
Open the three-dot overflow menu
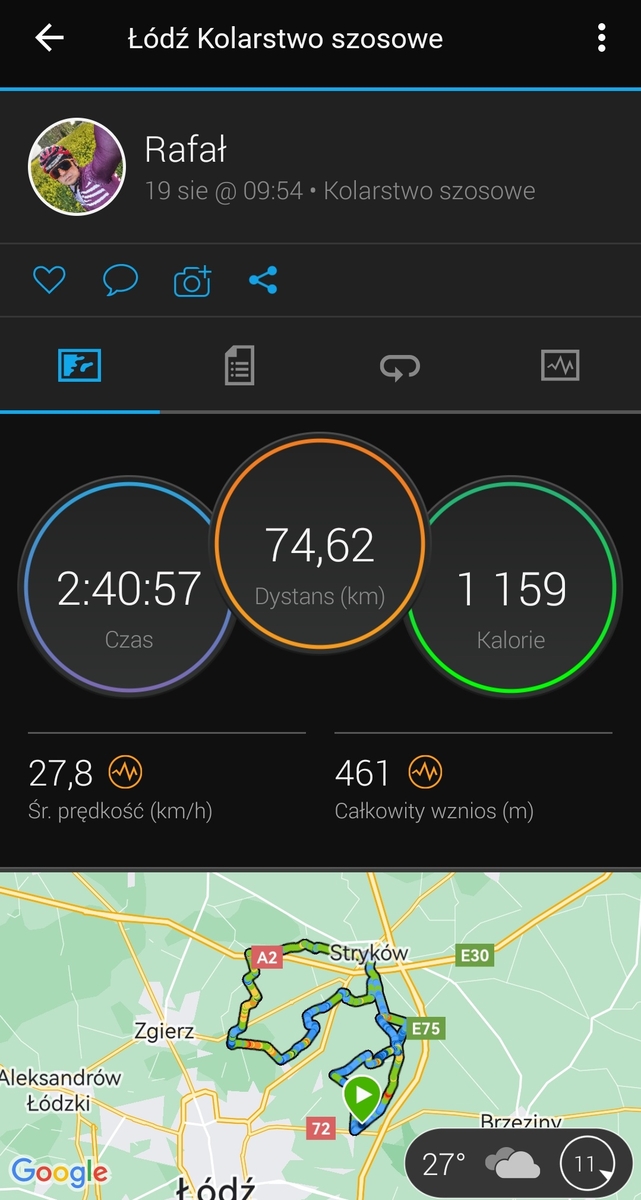601,38
